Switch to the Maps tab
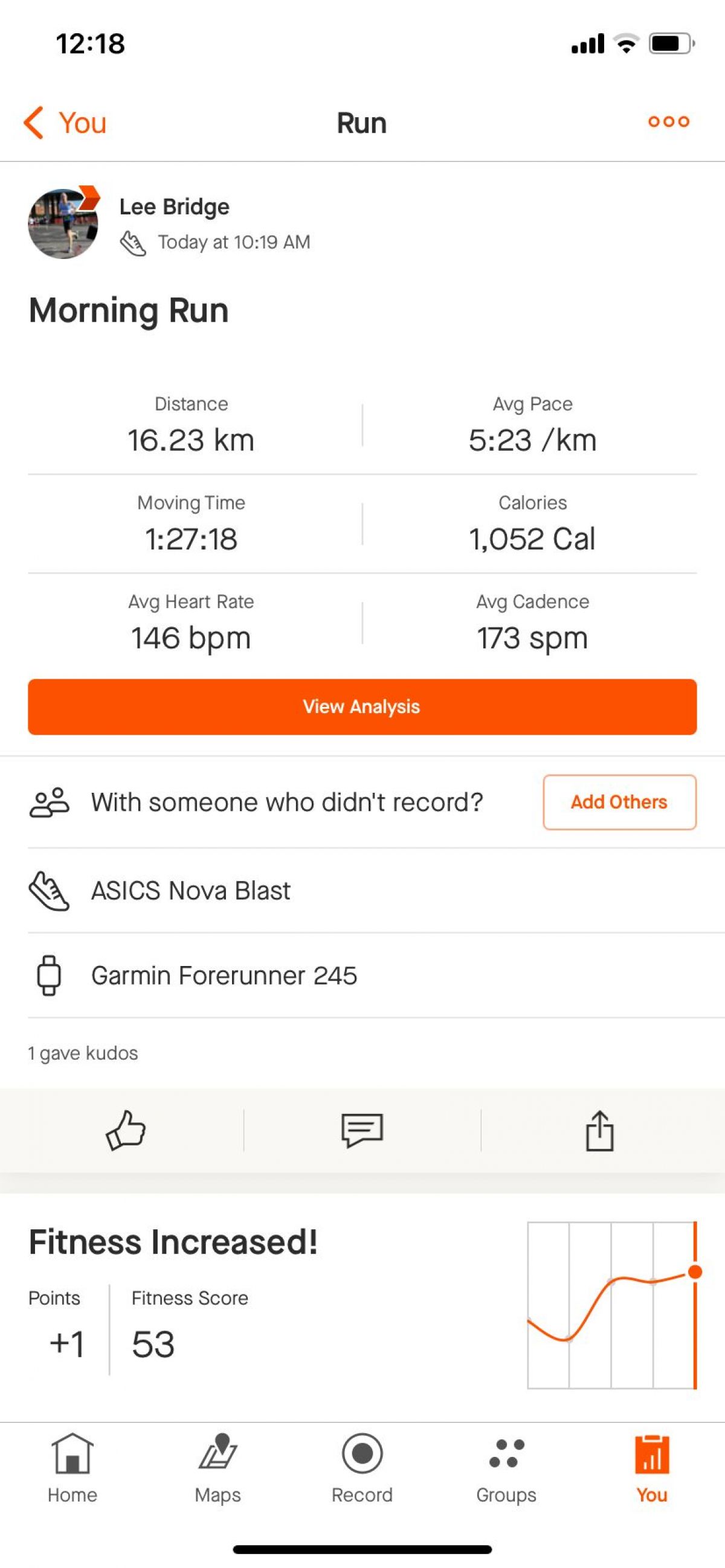The image size is (725, 1568). tap(217, 1468)
